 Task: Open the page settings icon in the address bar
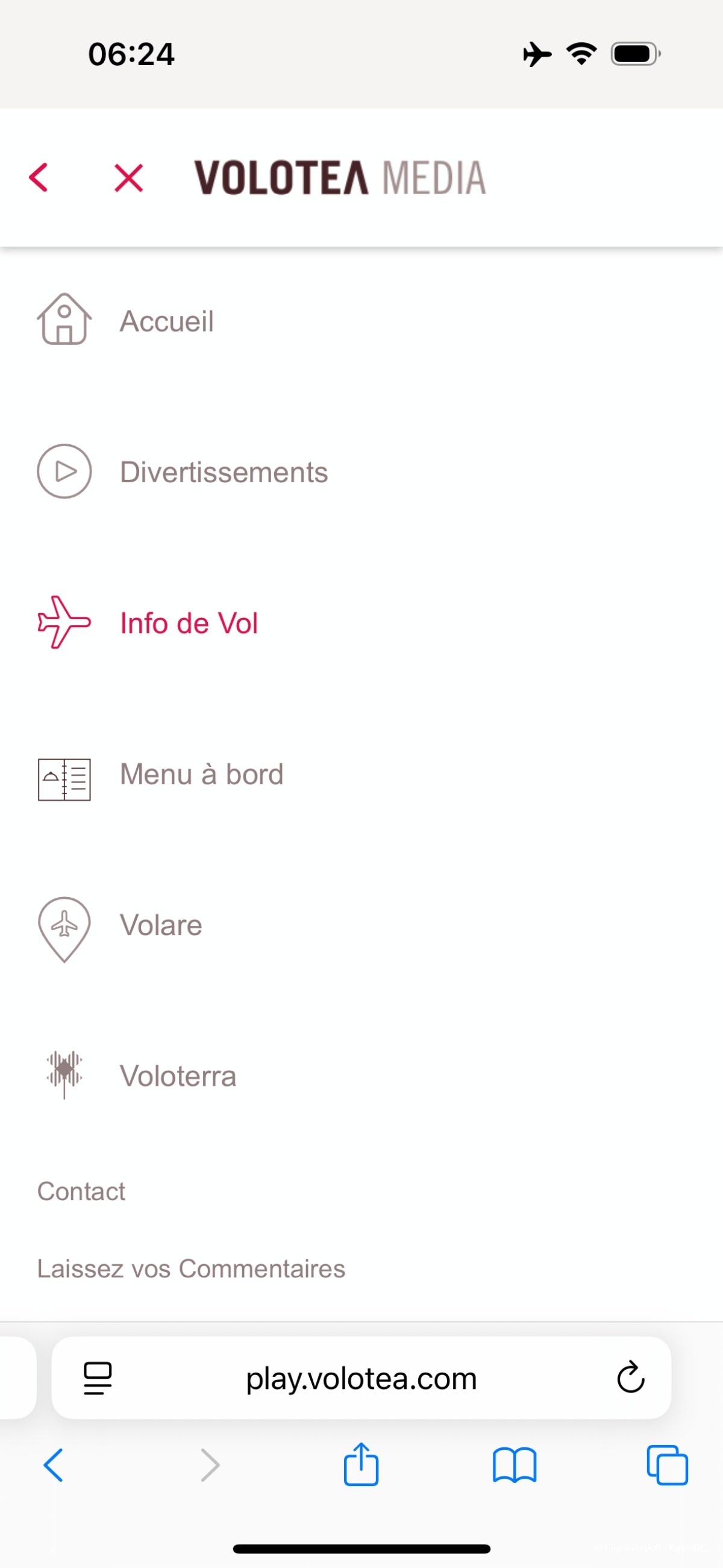(98, 1378)
